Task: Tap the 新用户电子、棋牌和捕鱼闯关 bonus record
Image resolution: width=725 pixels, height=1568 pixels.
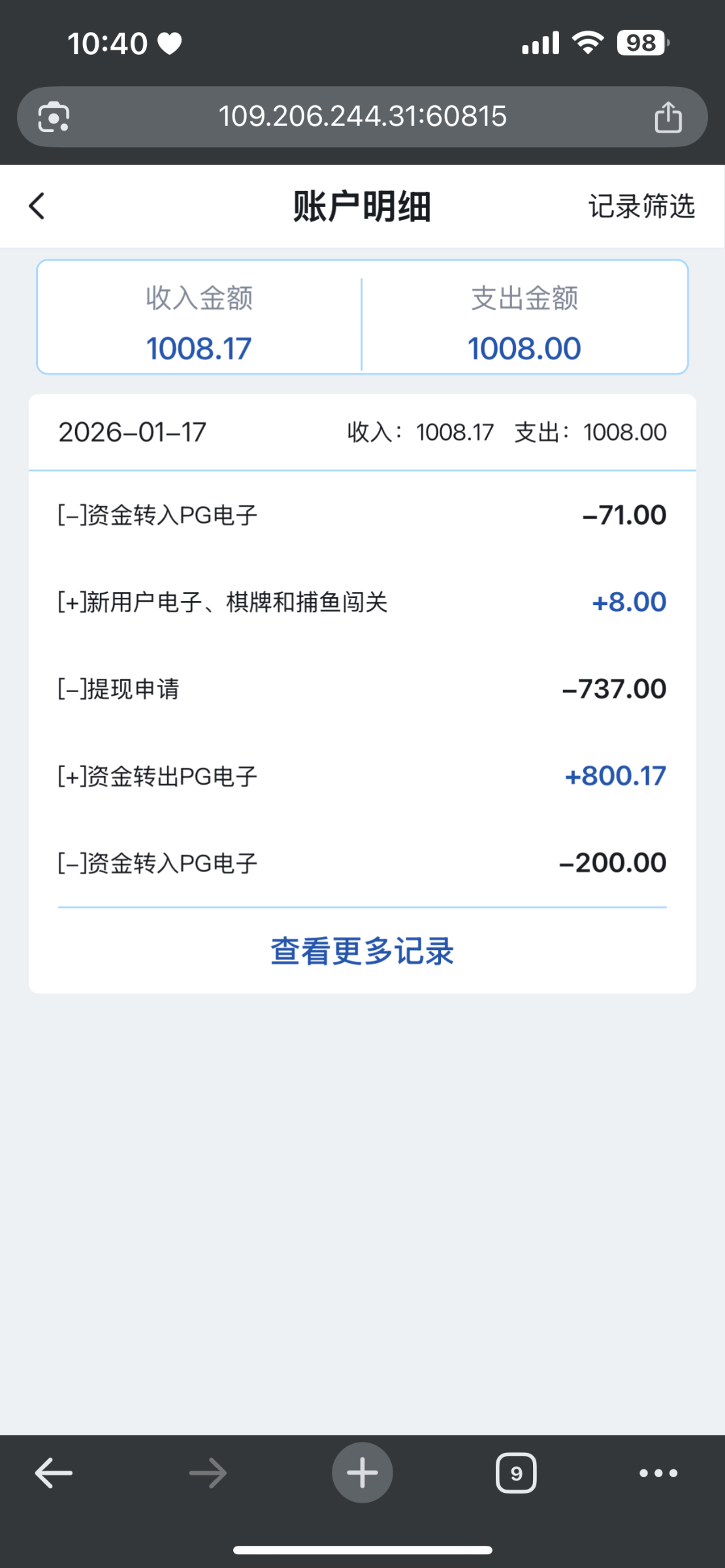Action: point(362,602)
